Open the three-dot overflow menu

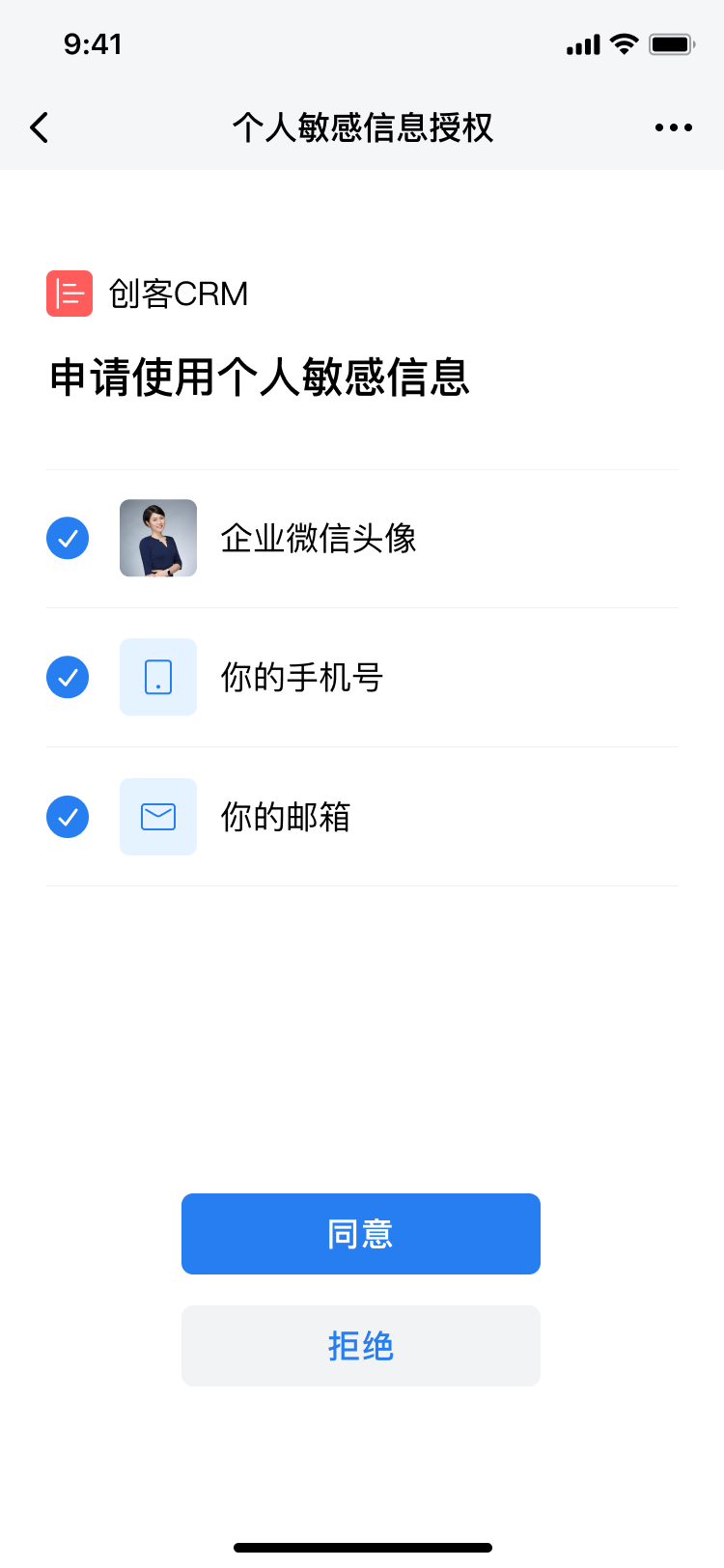pos(673,127)
